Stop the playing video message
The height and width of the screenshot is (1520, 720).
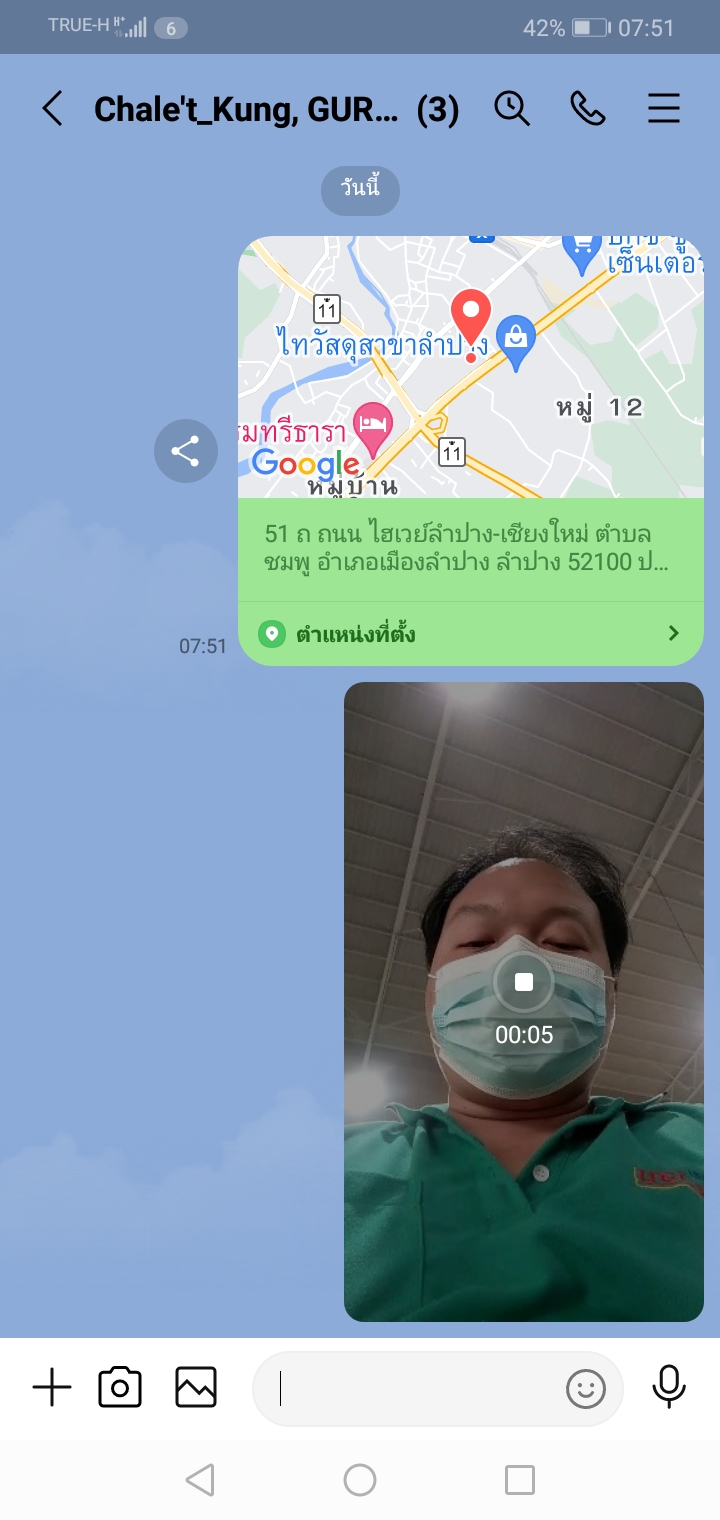click(523, 983)
